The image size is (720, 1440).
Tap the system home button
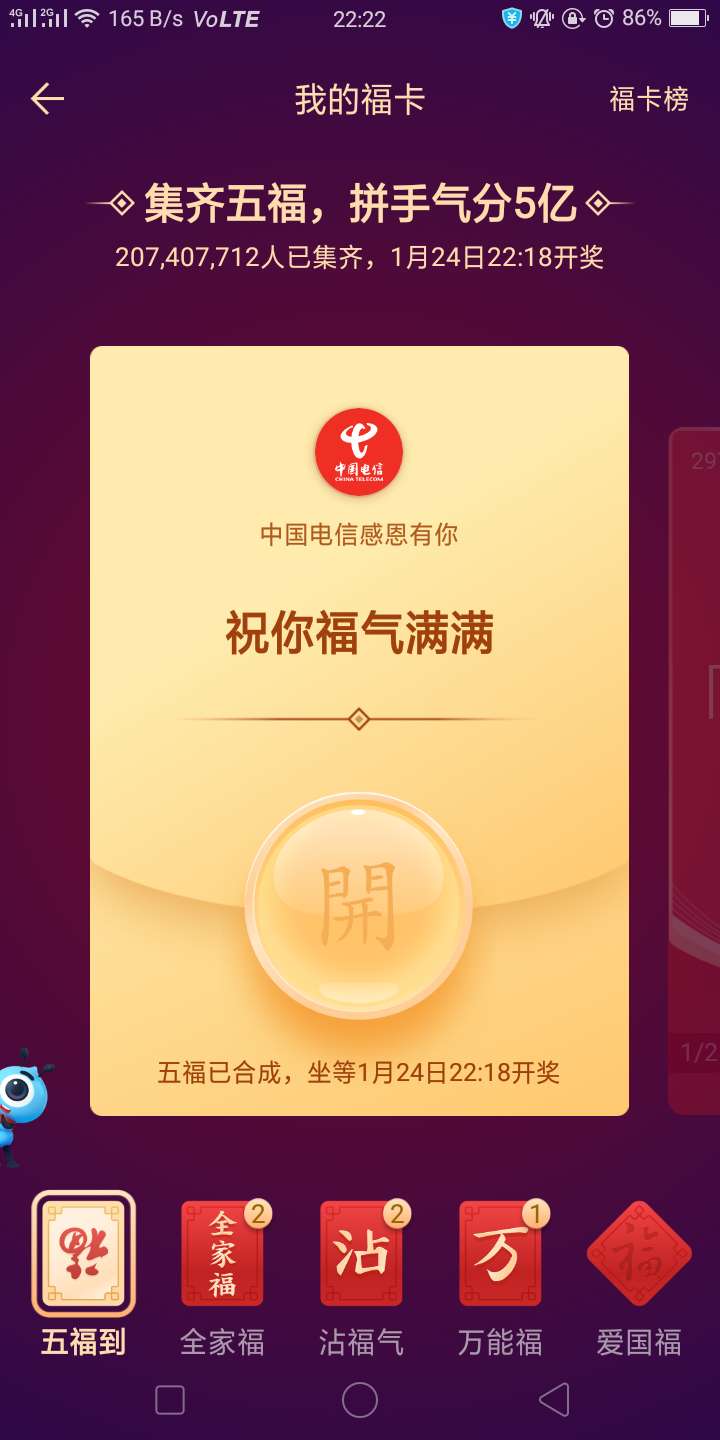pos(360,1400)
